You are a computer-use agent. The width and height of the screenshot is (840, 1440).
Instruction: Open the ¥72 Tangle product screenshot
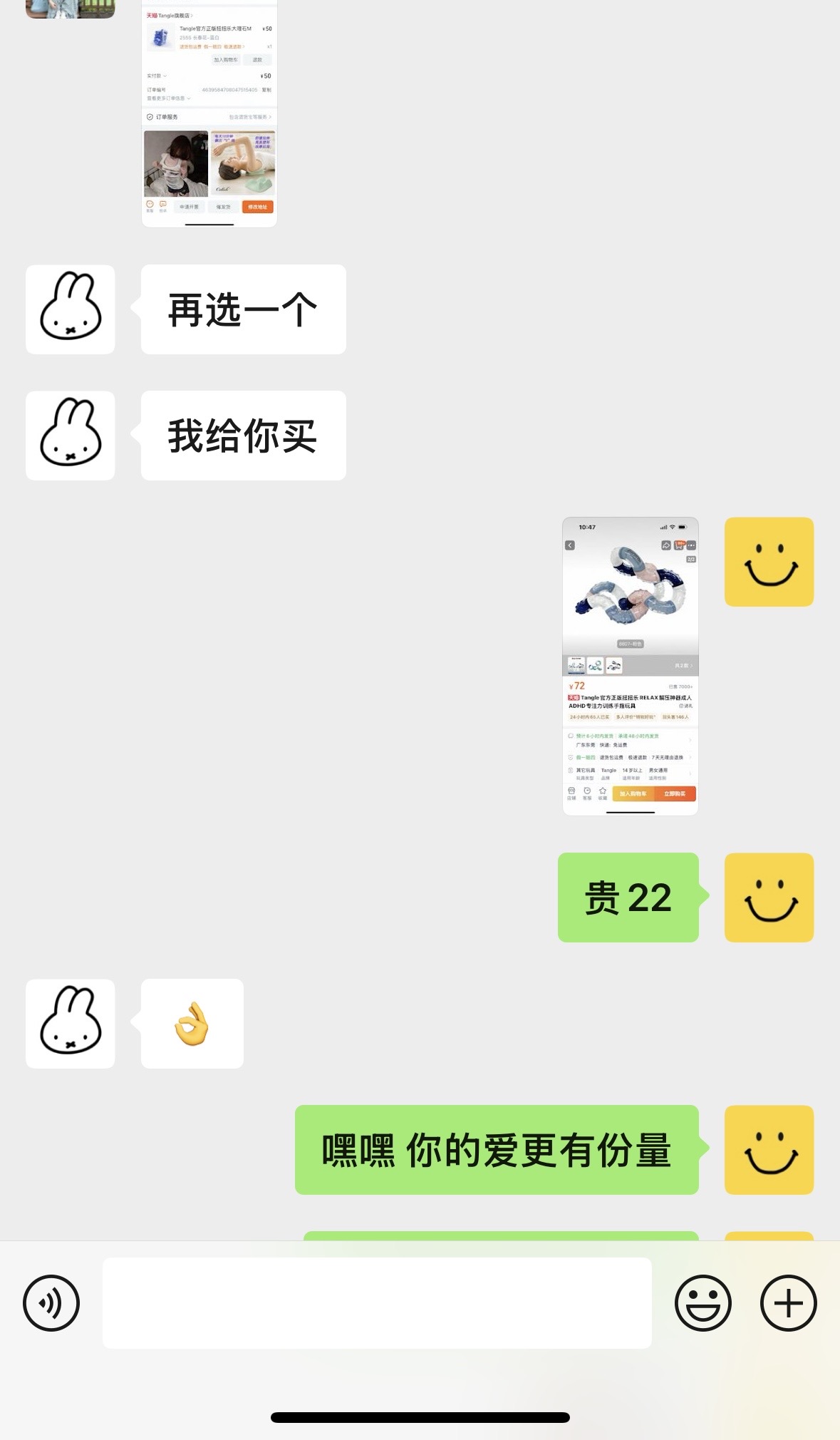pyautogui.click(x=631, y=666)
